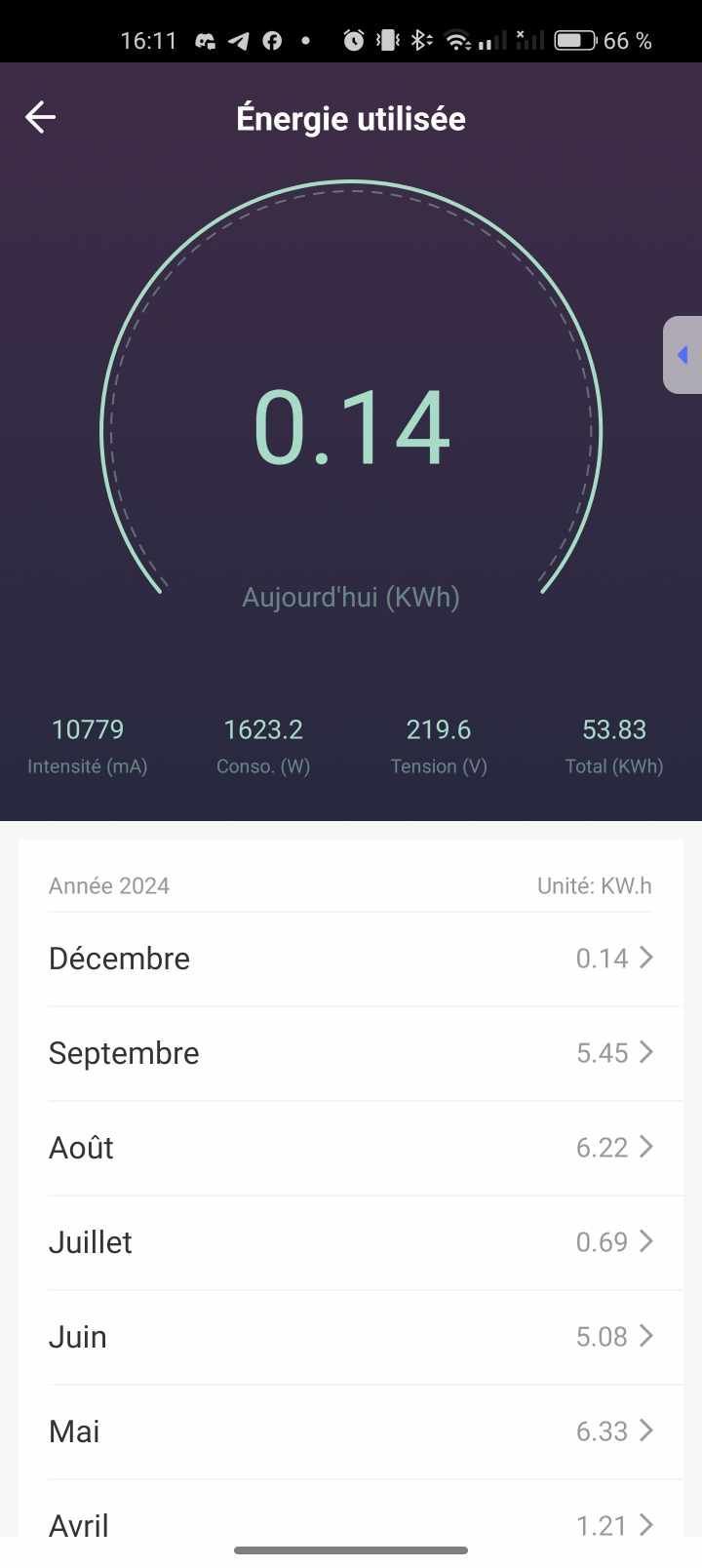Go back using the arrow icon
The image size is (702, 1568).
(x=40, y=118)
